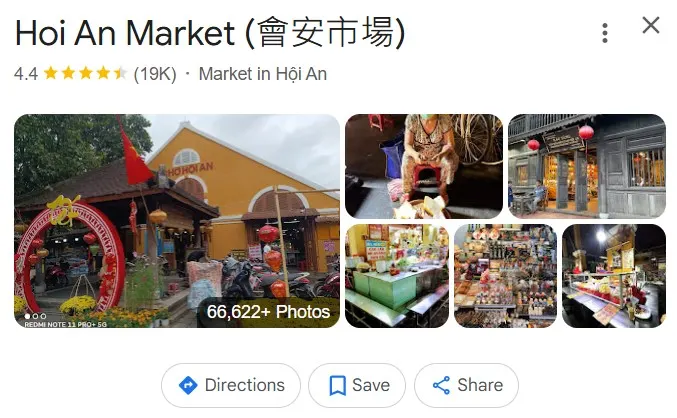Screen dimensions: 677x418
Task: Open photo of the woman sitting
Action: (x=424, y=166)
